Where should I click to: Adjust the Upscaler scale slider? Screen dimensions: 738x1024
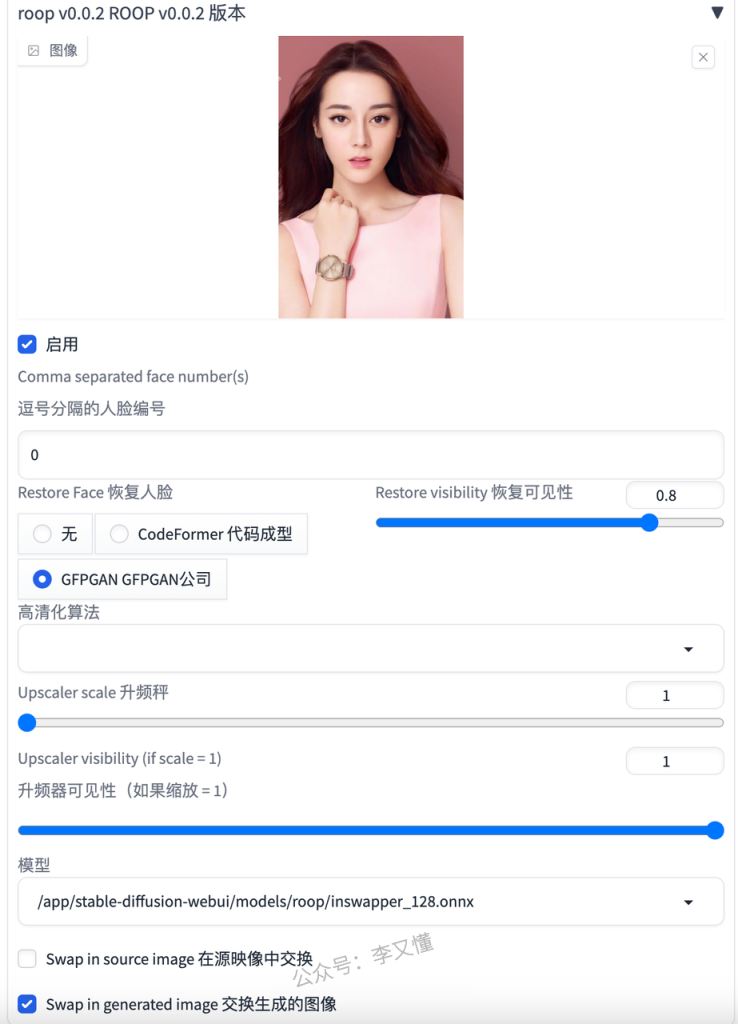click(x=27, y=722)
